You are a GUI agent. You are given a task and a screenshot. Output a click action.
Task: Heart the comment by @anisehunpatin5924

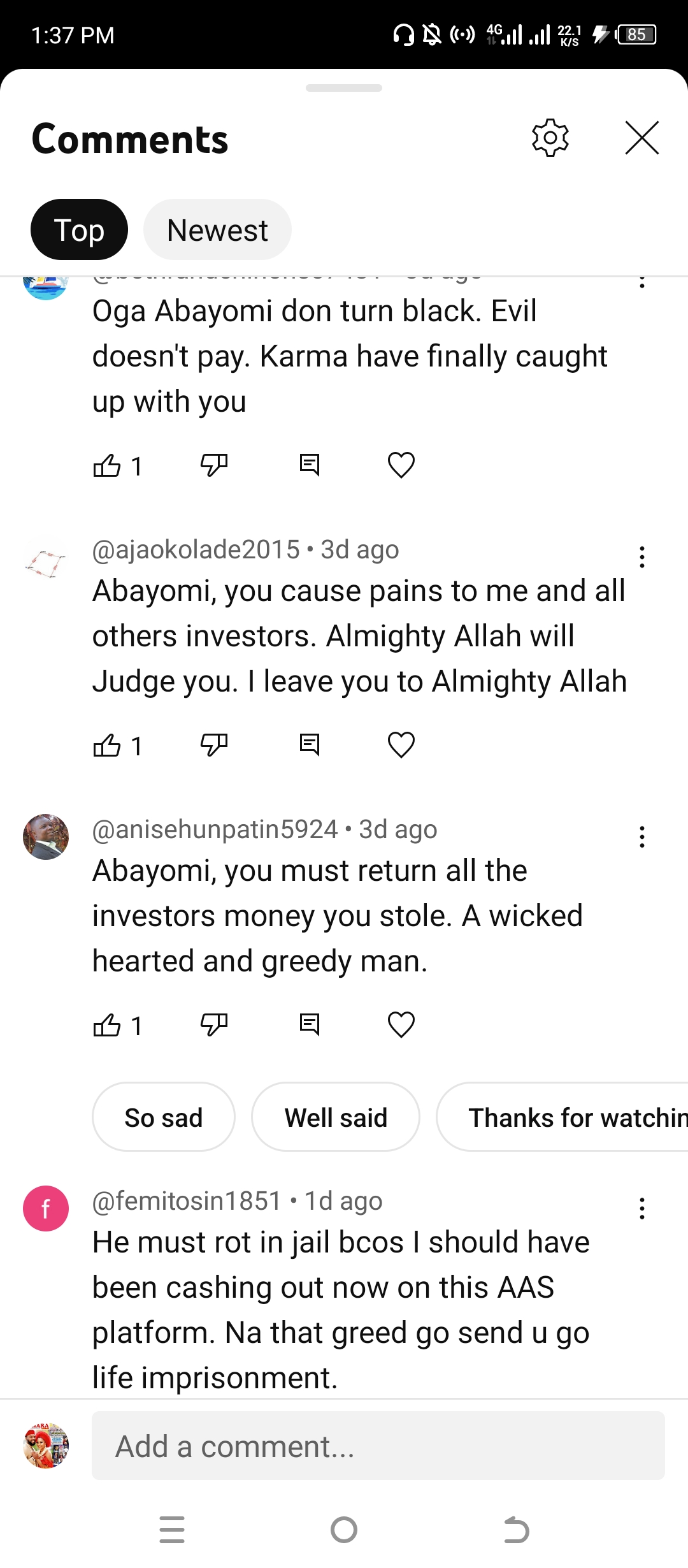click(x=401, y=1025)
